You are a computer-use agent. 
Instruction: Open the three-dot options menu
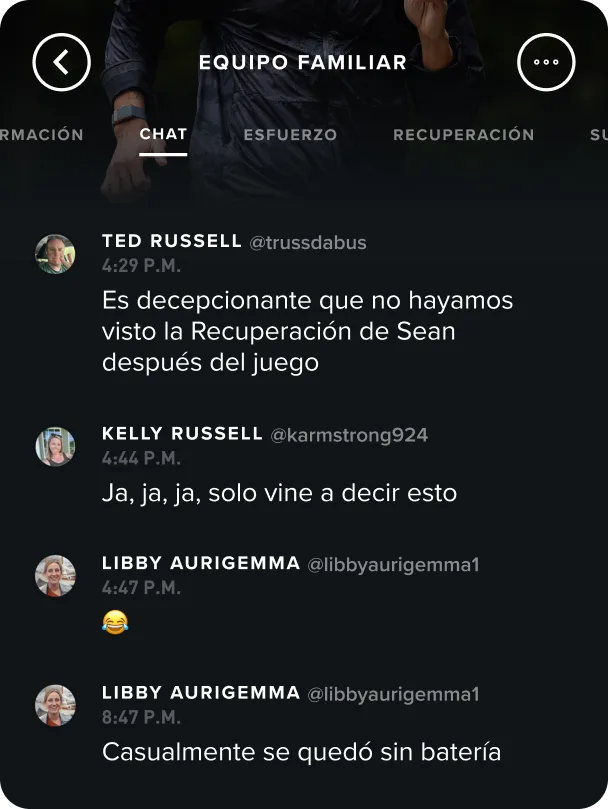[546, 62]
